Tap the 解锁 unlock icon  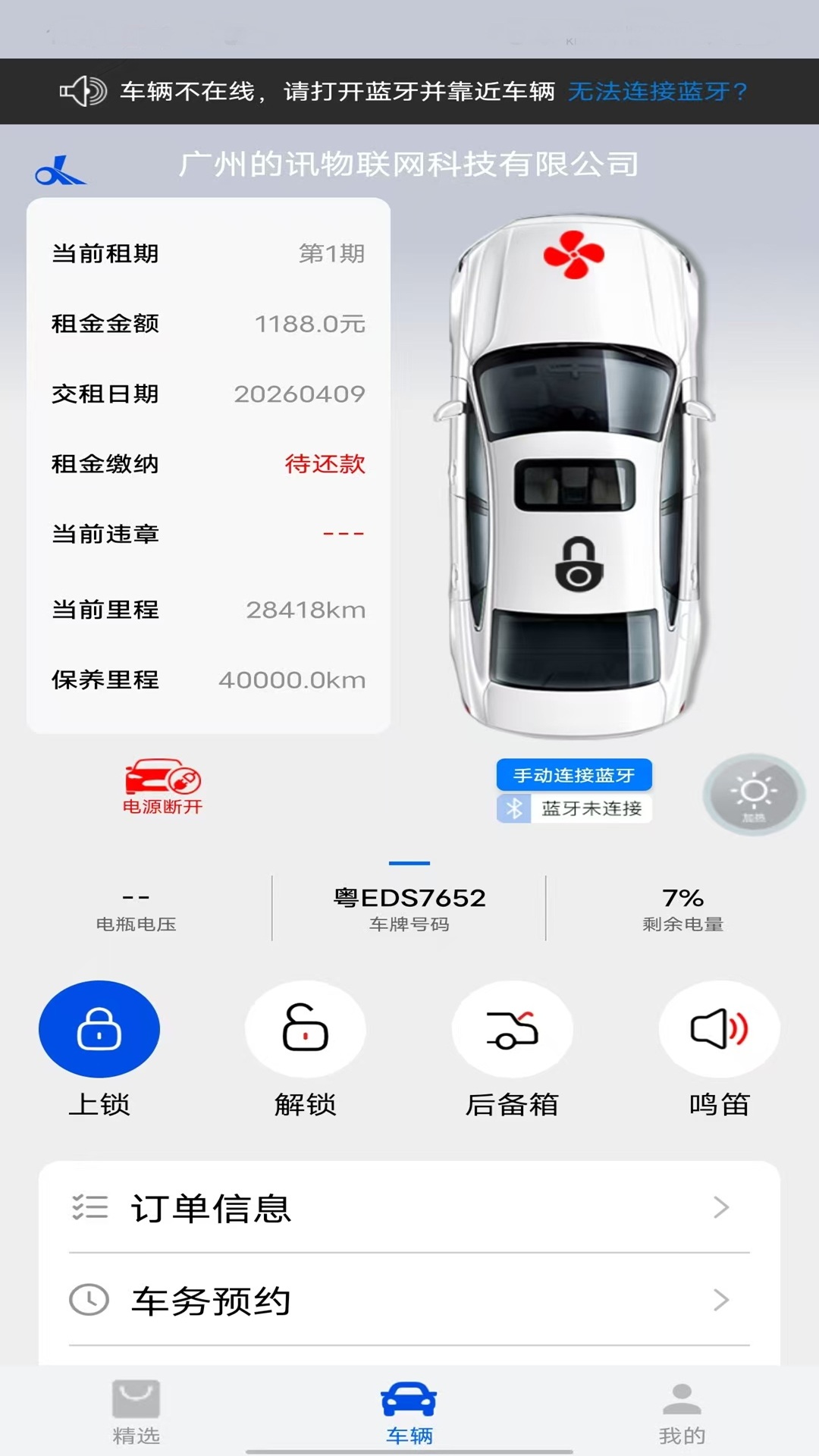[x=306, y=1028]
